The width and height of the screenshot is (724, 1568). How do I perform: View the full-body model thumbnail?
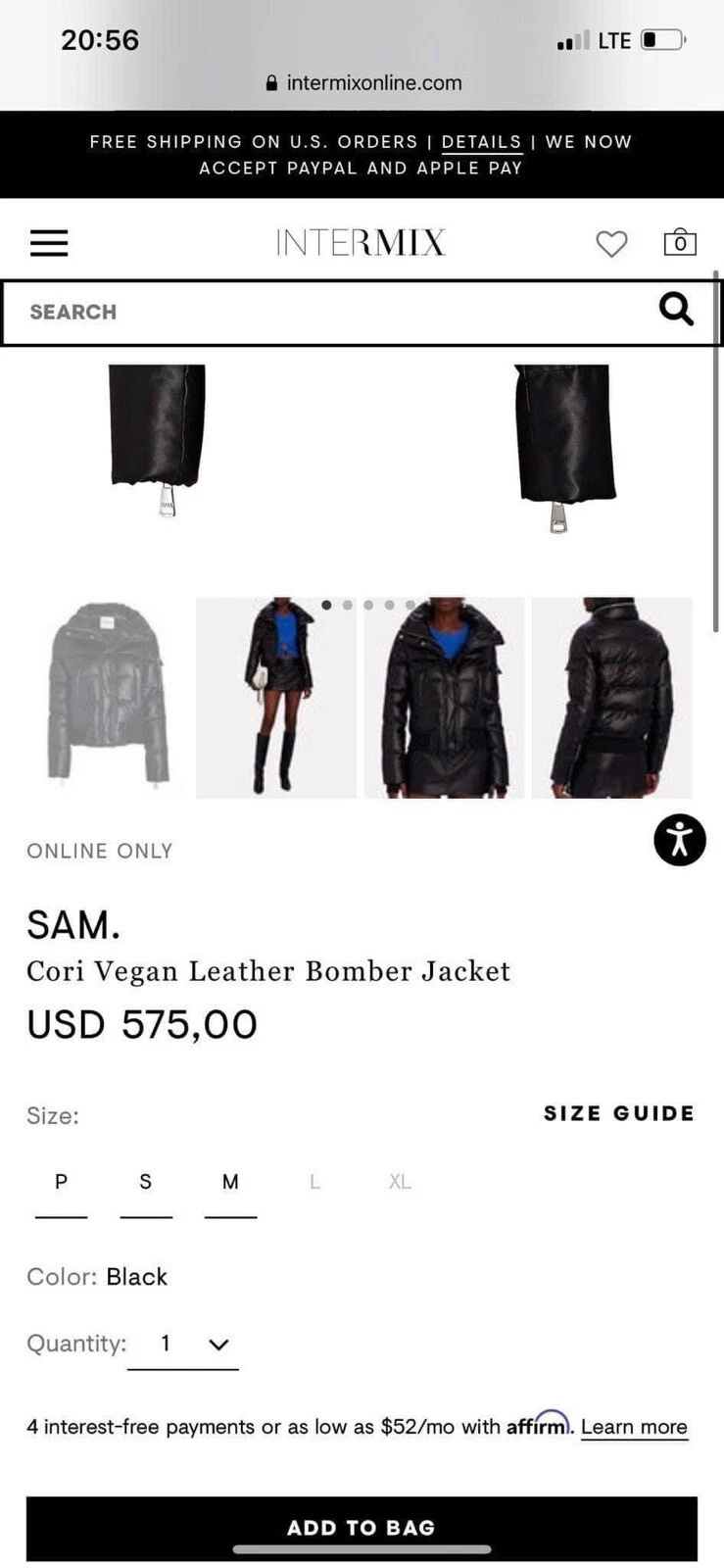click(x=276, y=698)
